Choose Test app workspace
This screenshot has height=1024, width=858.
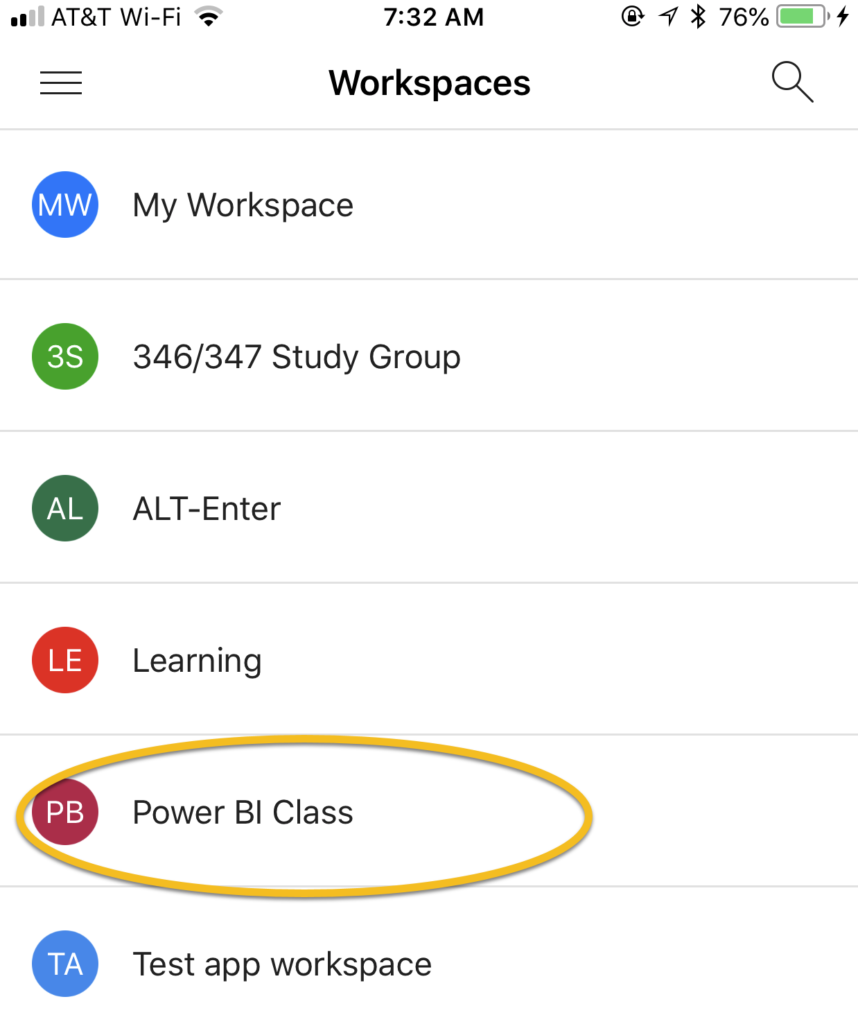coord(282,964)
